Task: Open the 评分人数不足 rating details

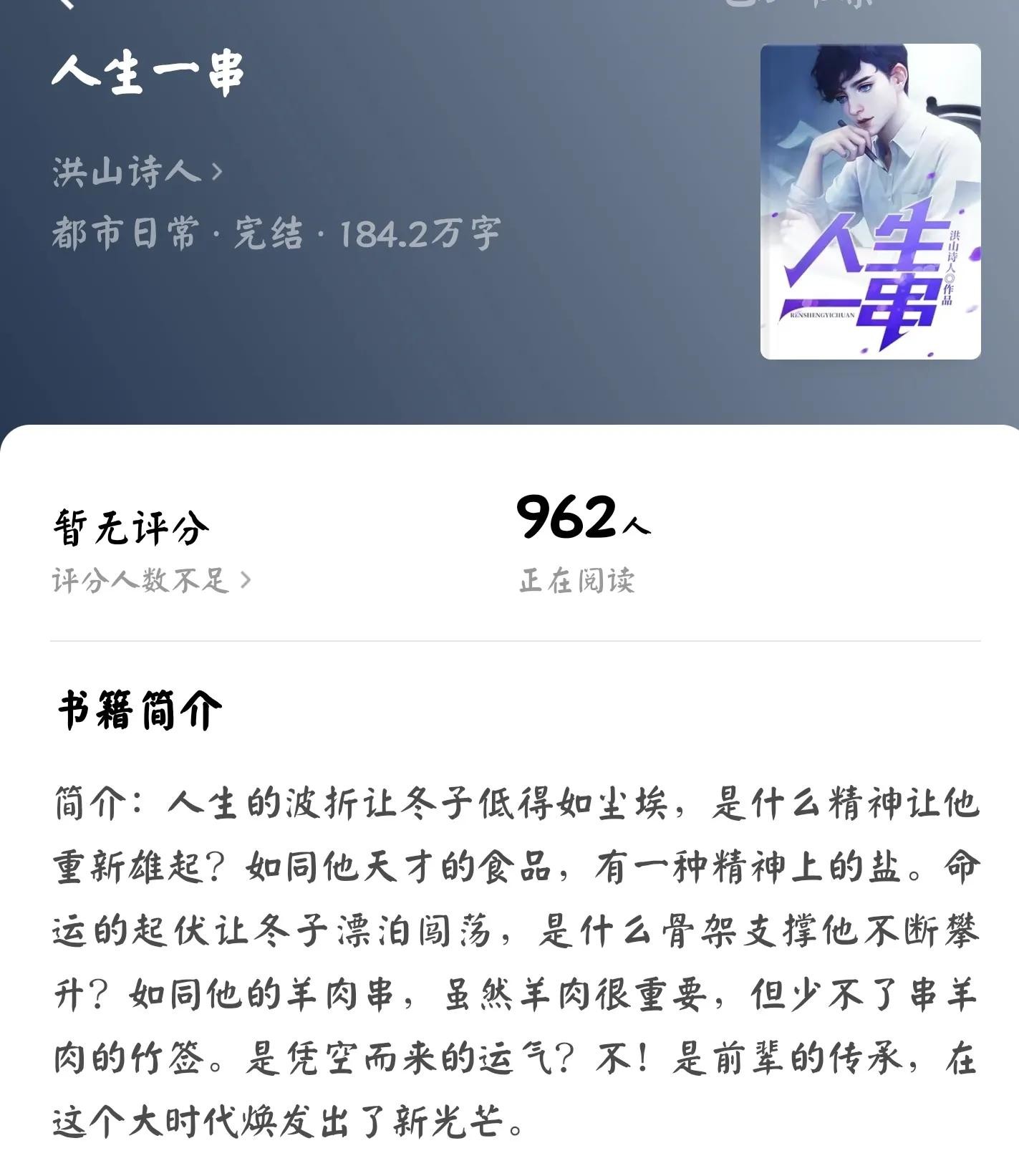Action: [151, 580]
